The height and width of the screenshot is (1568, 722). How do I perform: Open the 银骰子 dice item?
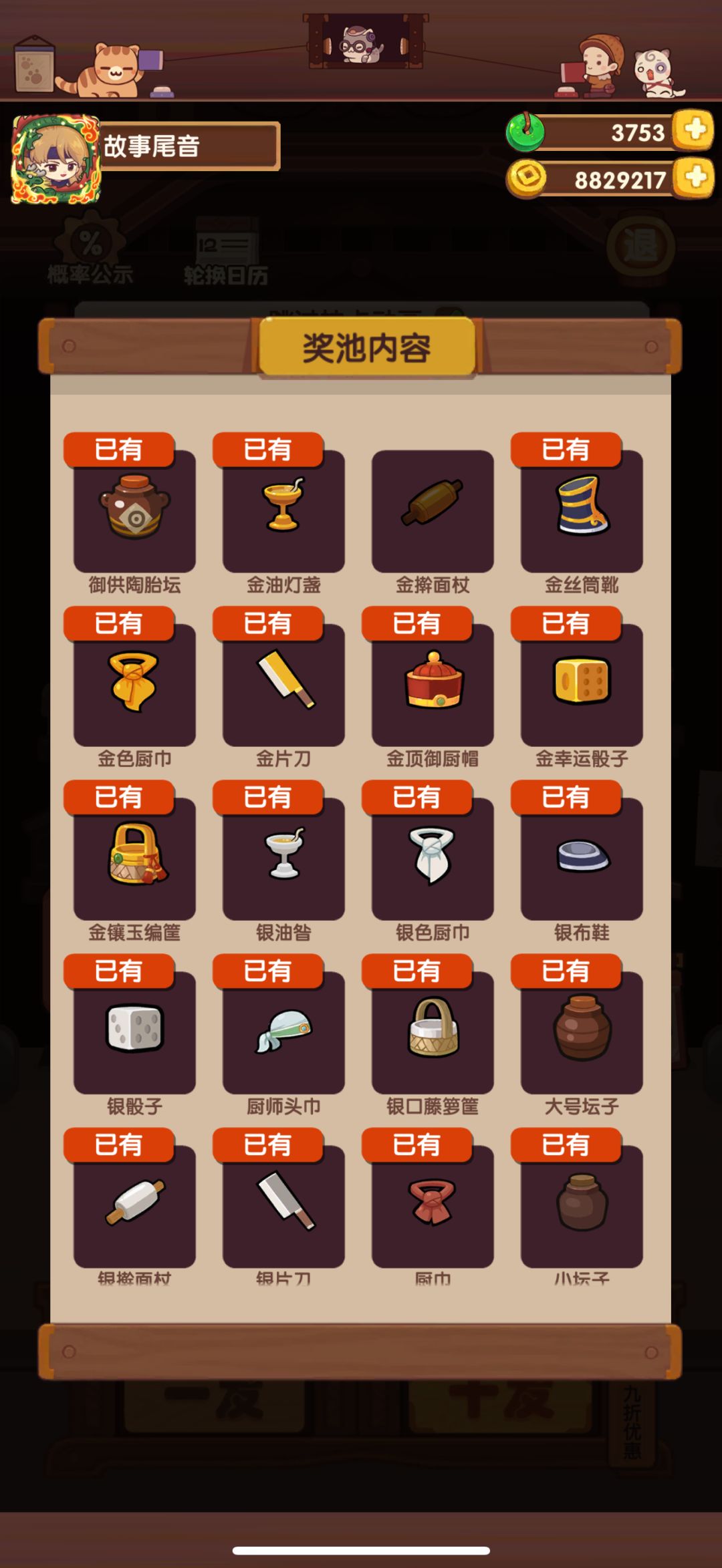(134, 1032)
